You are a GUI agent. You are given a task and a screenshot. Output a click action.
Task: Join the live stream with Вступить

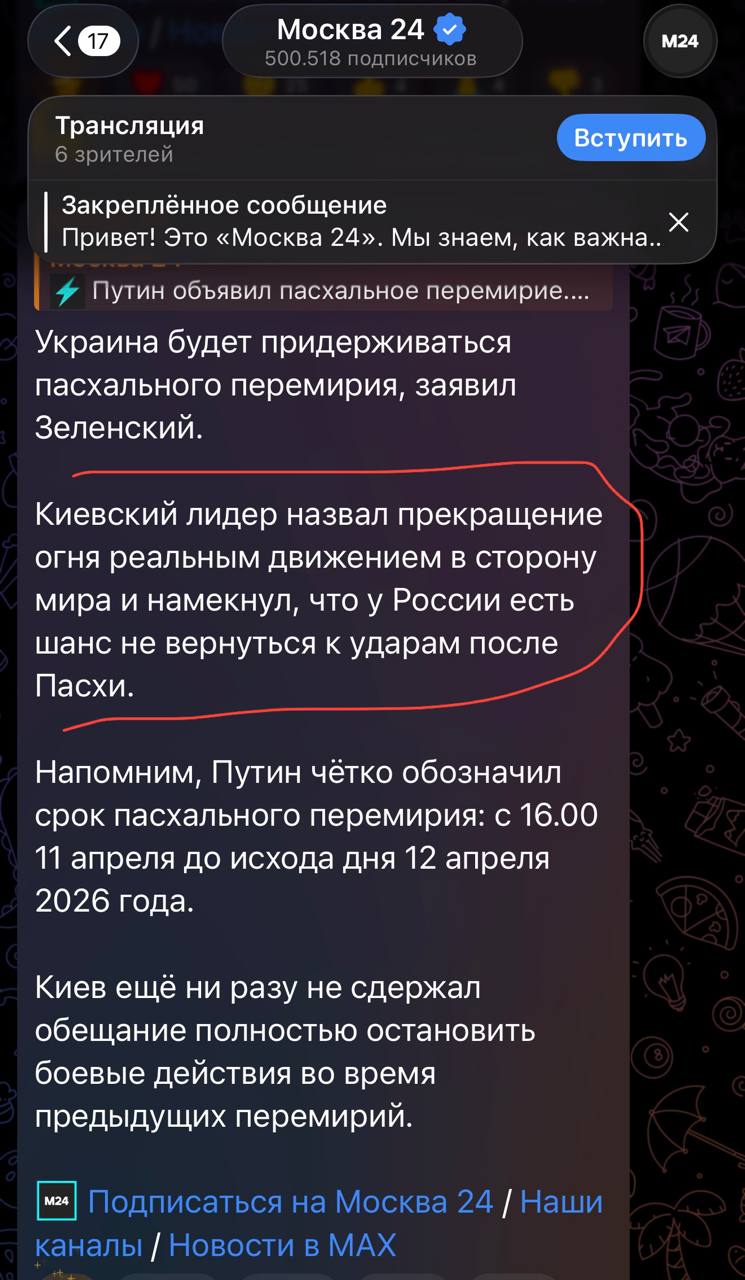pos(631,138)
